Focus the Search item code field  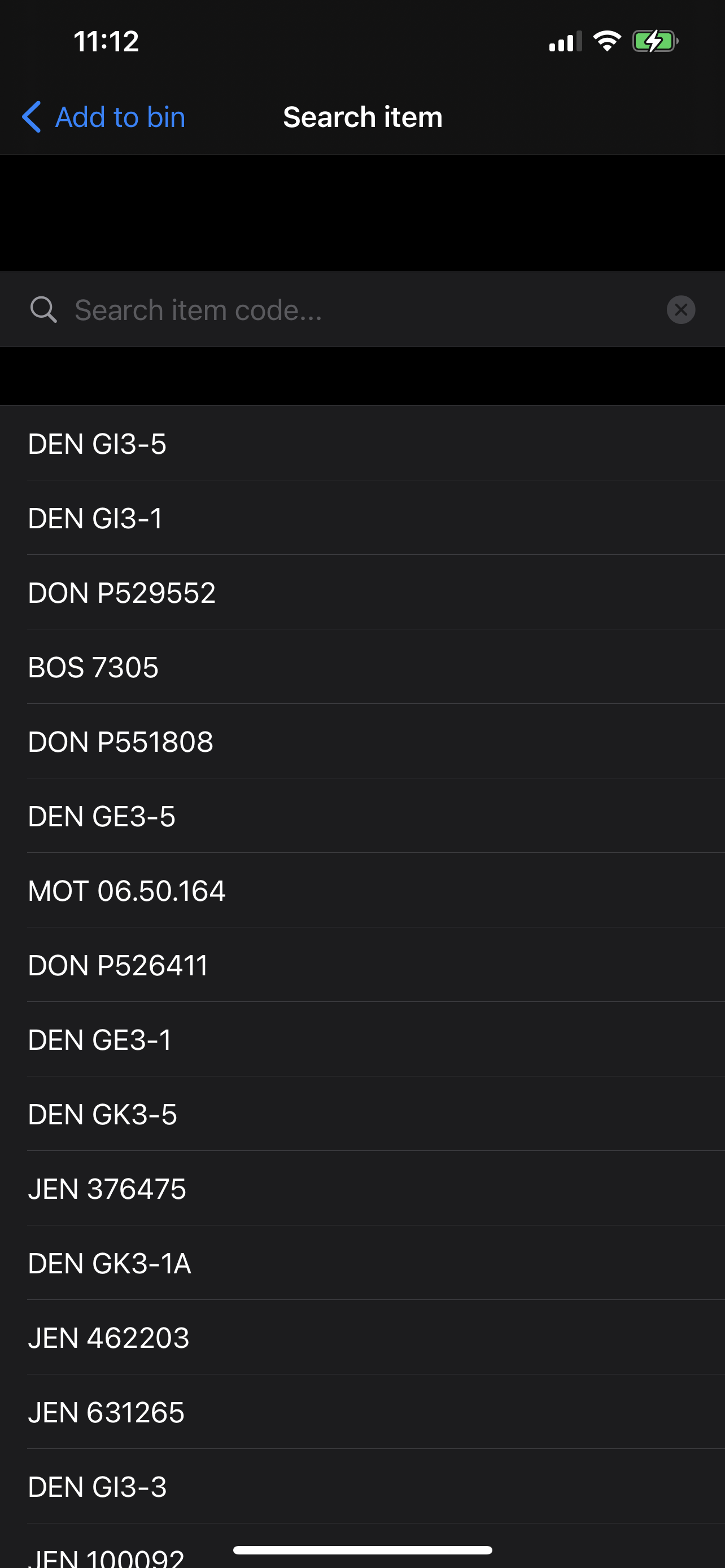tap(359, 310)
